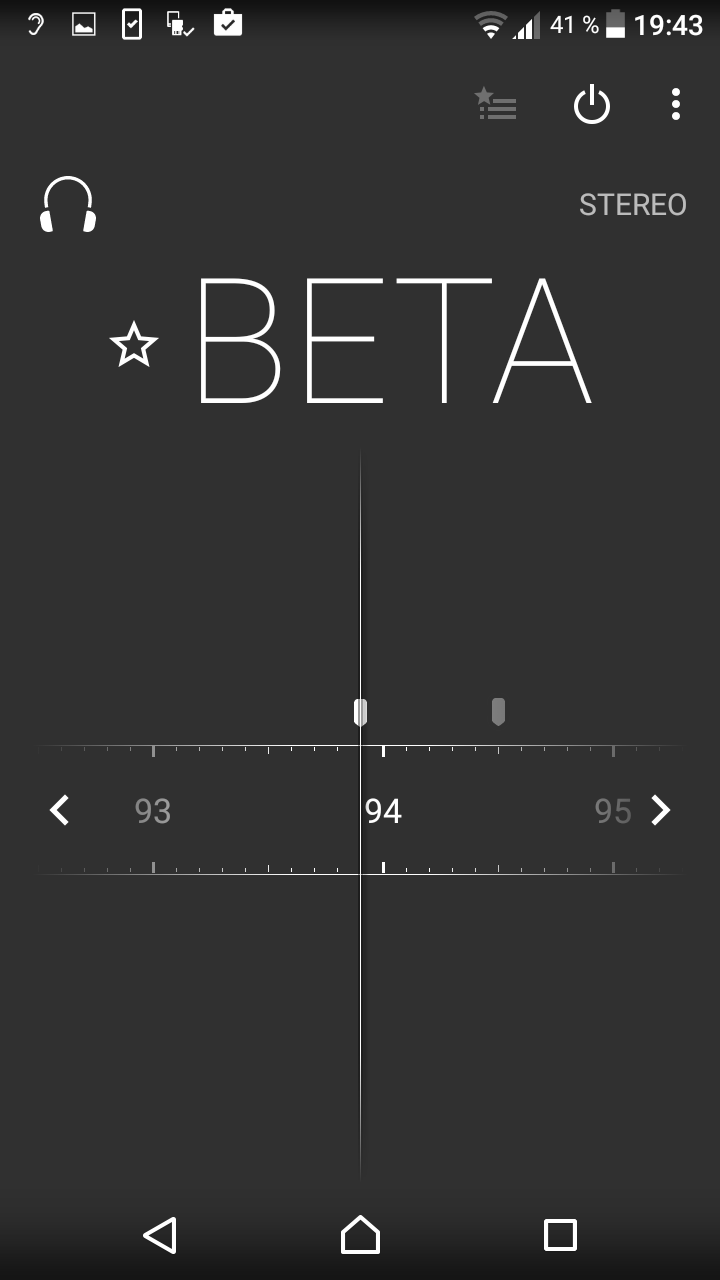Seek to previous station with left arrow

pyautogui.click(x=60, y=810)
